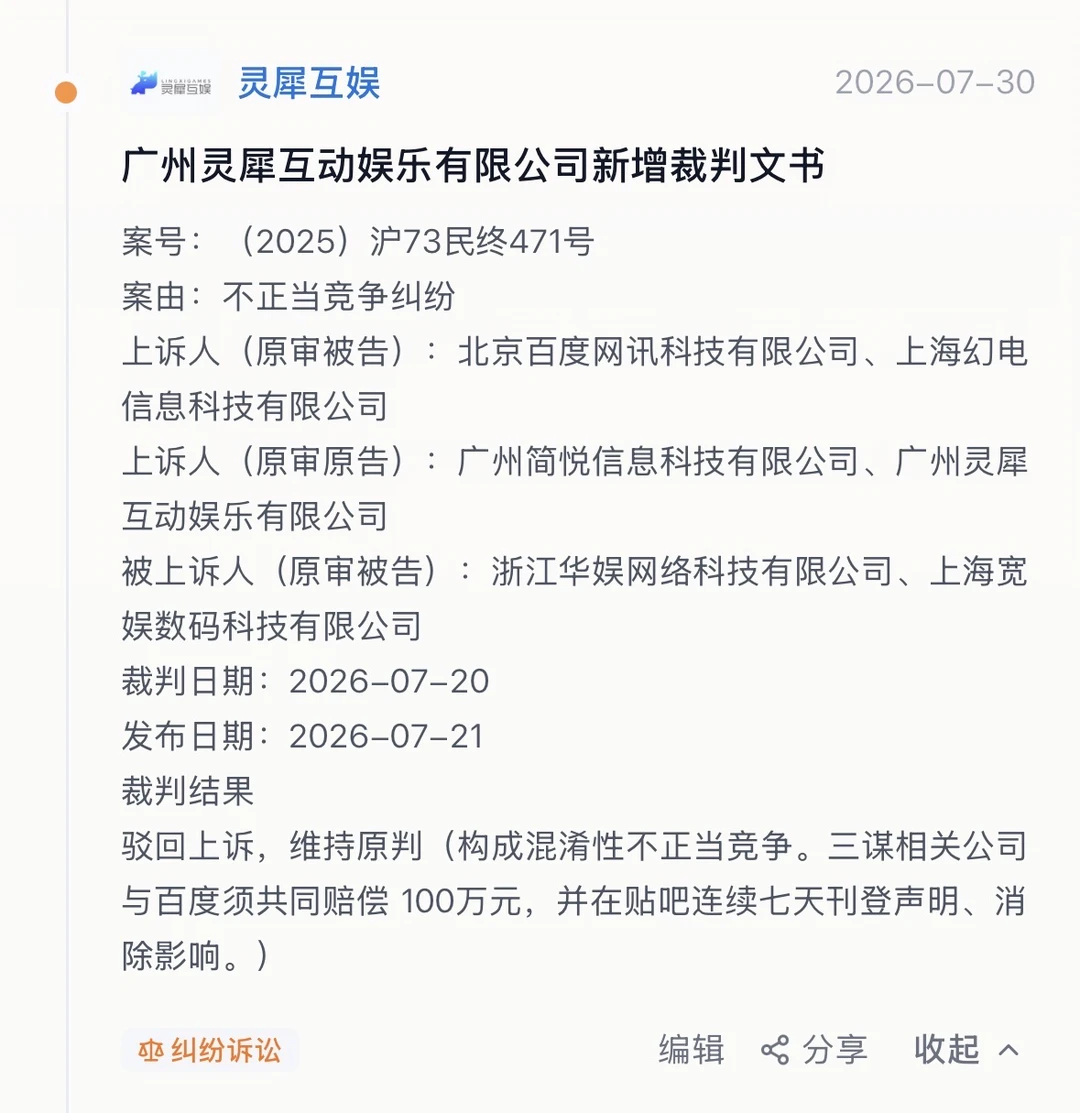The height and width of the screenshot is (1113, 1080).
Task: Tap the 纠纷诉讼 tag chip
Action: 209,1050
